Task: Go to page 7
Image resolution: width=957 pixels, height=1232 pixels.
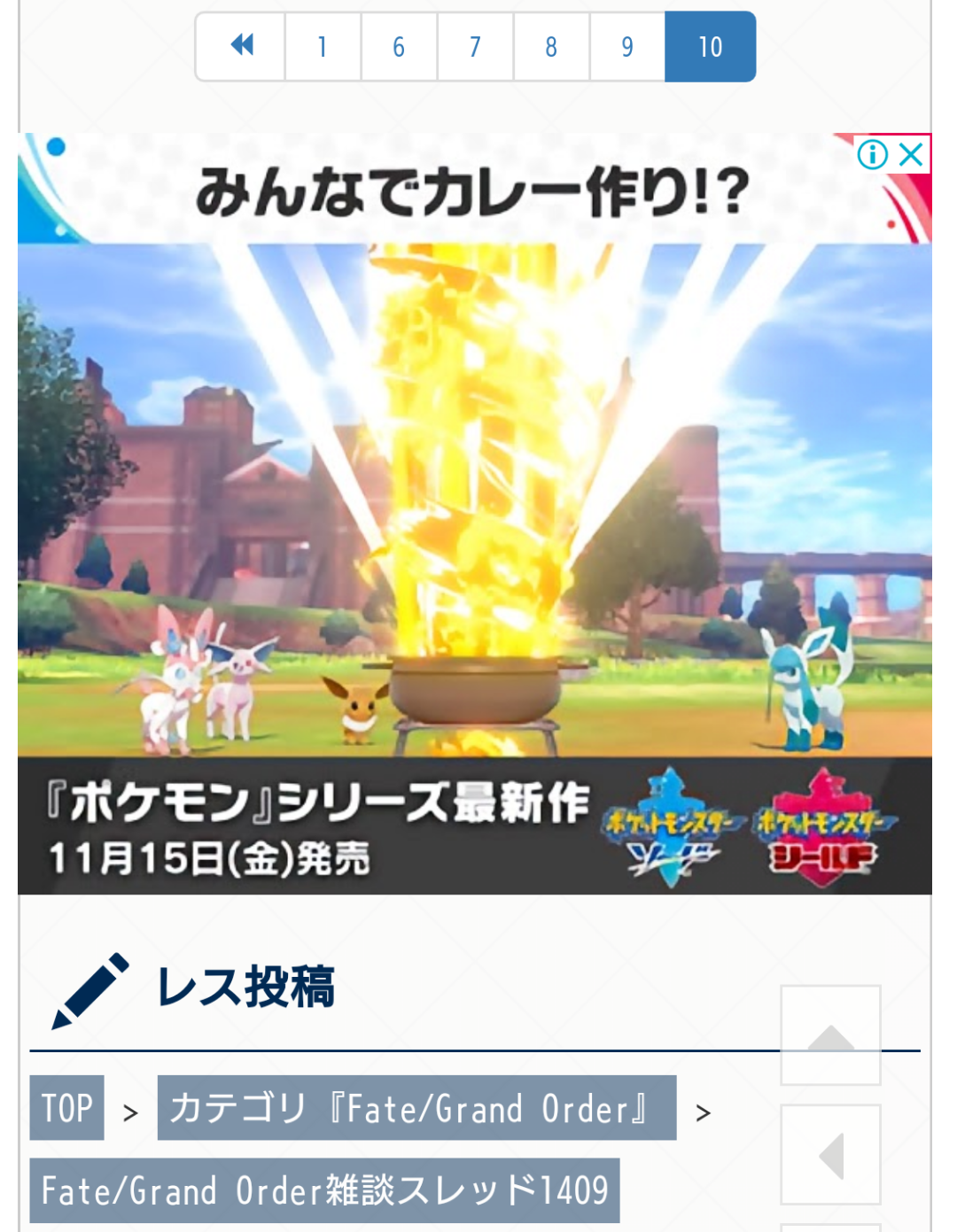Action: click(x=475, y=46)
